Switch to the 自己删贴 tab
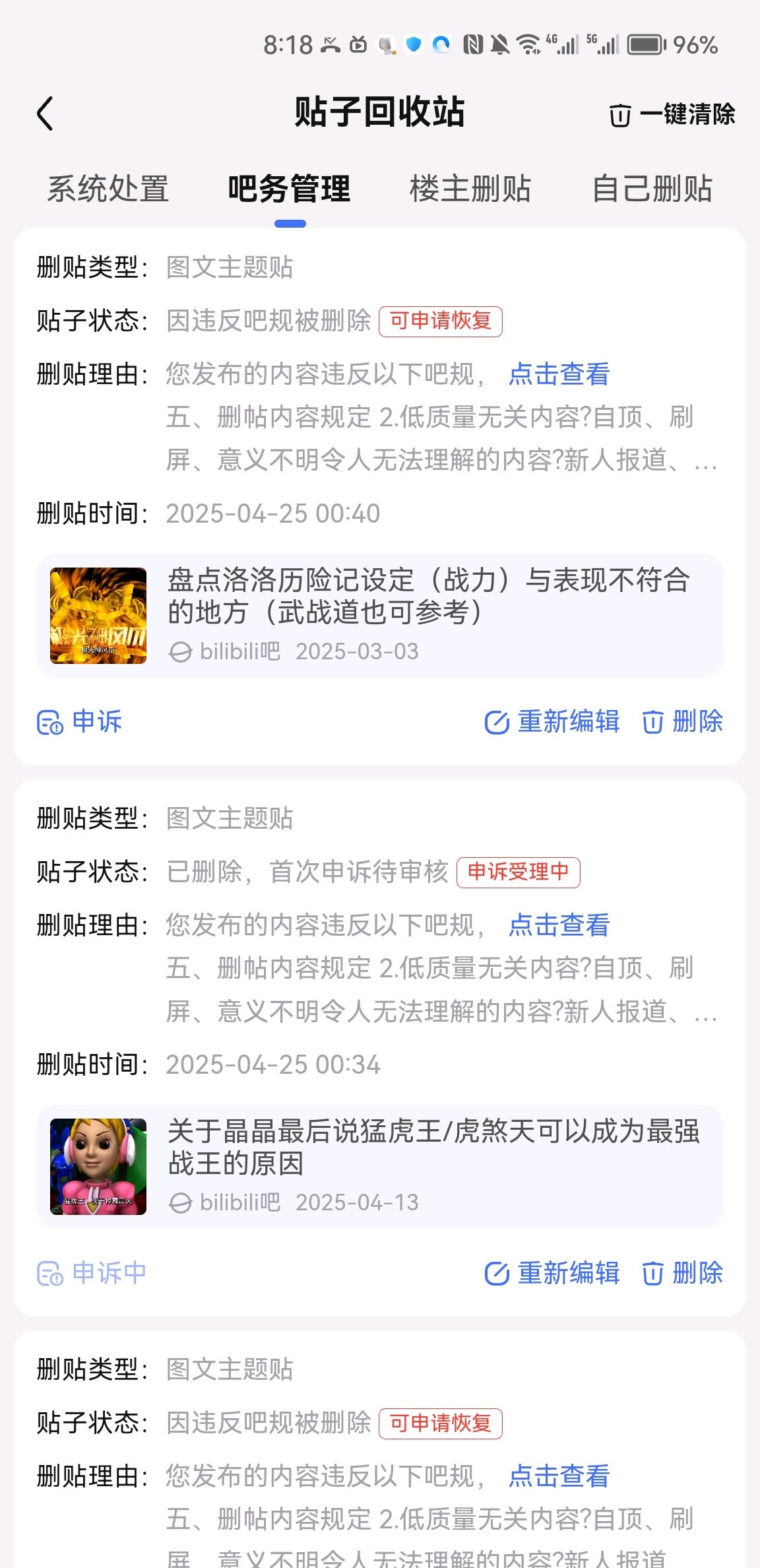760x1568 pixels. [x=652, y=189]
